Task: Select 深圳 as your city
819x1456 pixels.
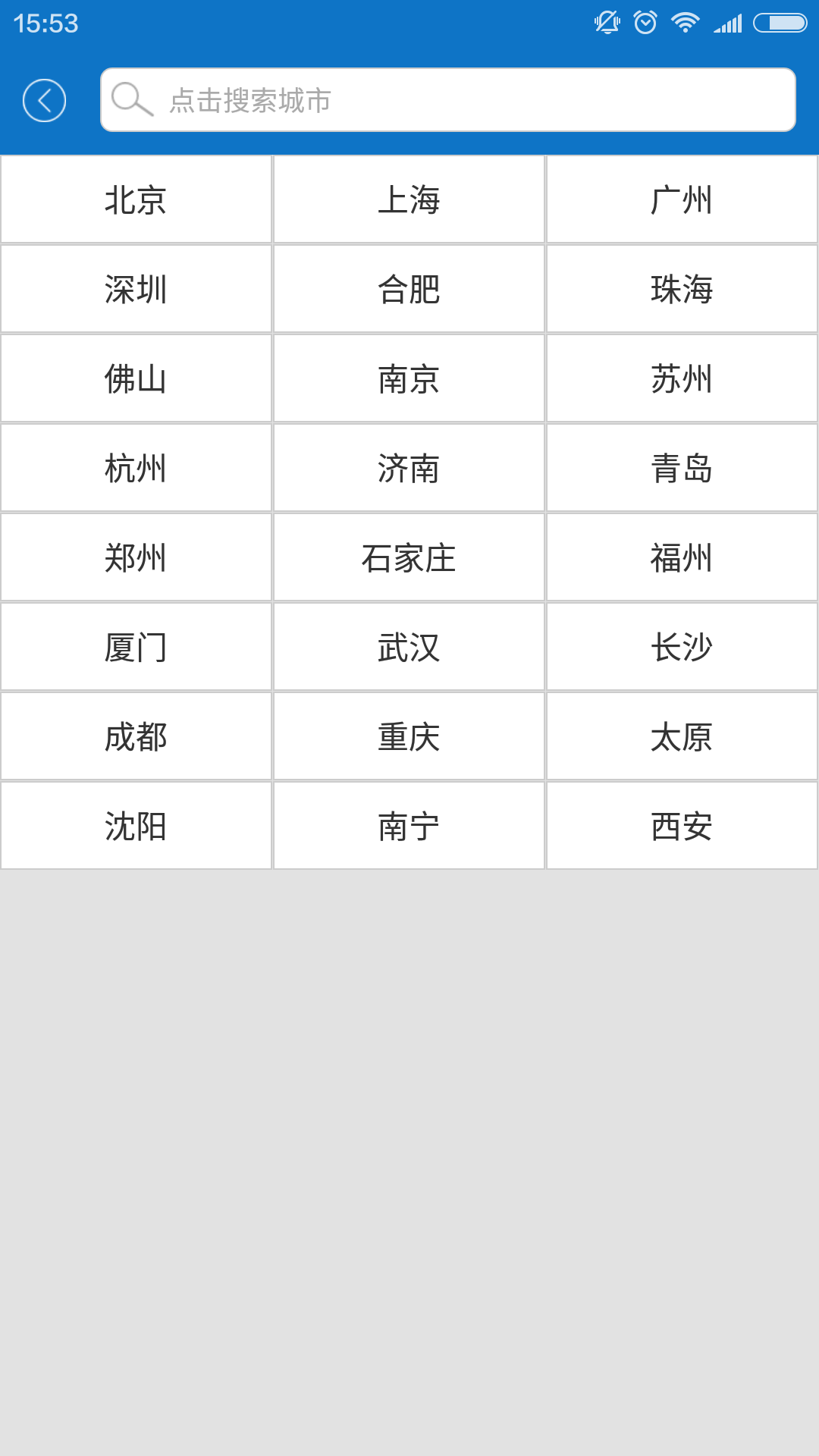Action: [x=136, y=288]
